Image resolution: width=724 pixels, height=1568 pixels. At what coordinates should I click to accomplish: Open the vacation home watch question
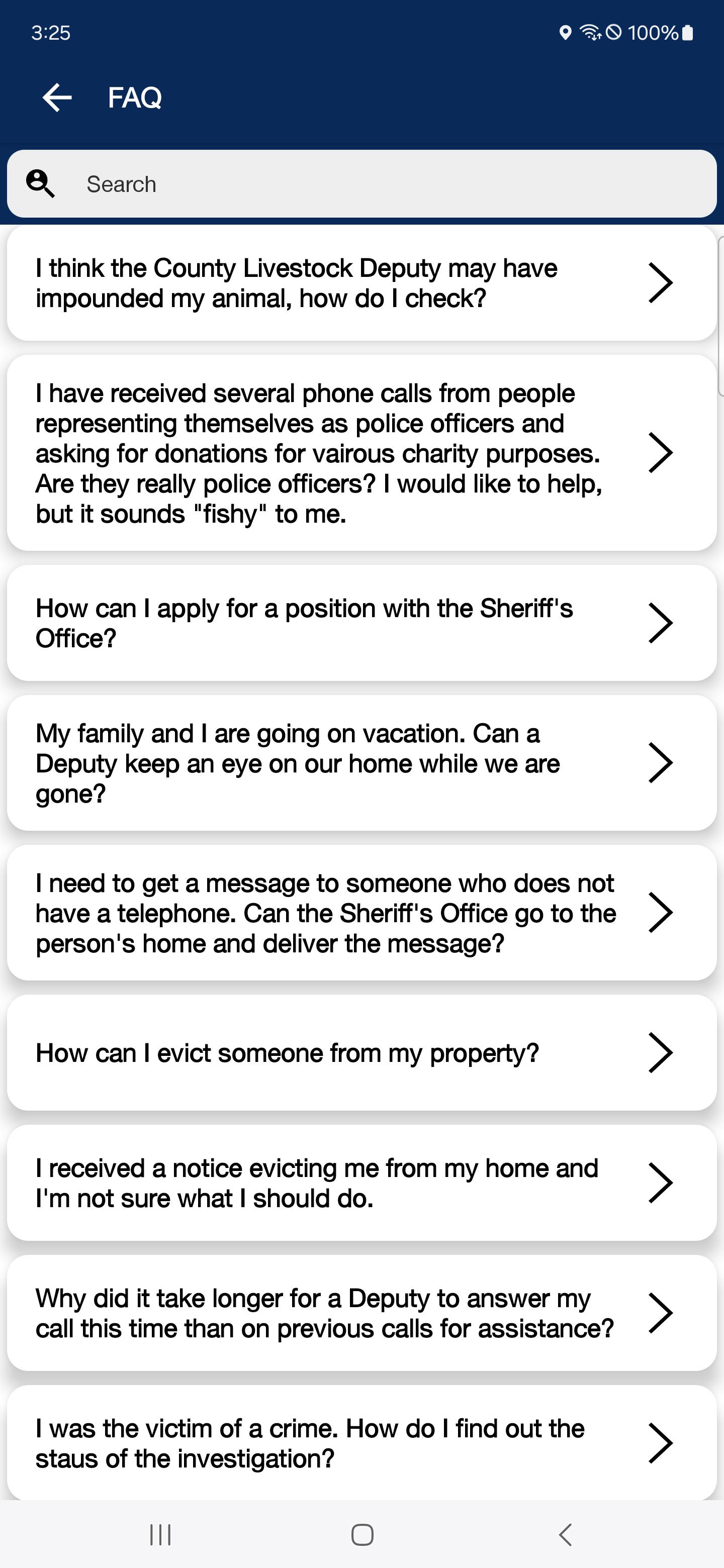[x=361, y=763]
